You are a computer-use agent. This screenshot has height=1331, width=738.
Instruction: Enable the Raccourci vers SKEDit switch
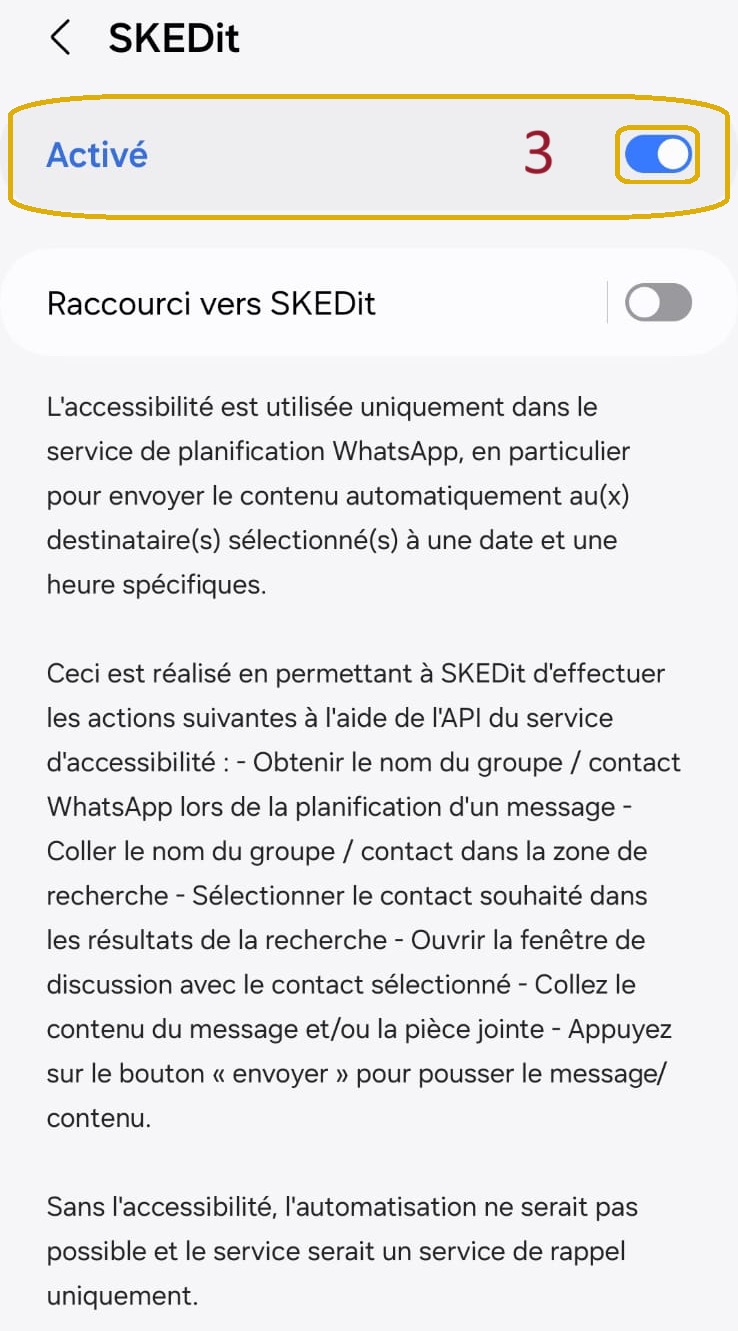point(657,302)
